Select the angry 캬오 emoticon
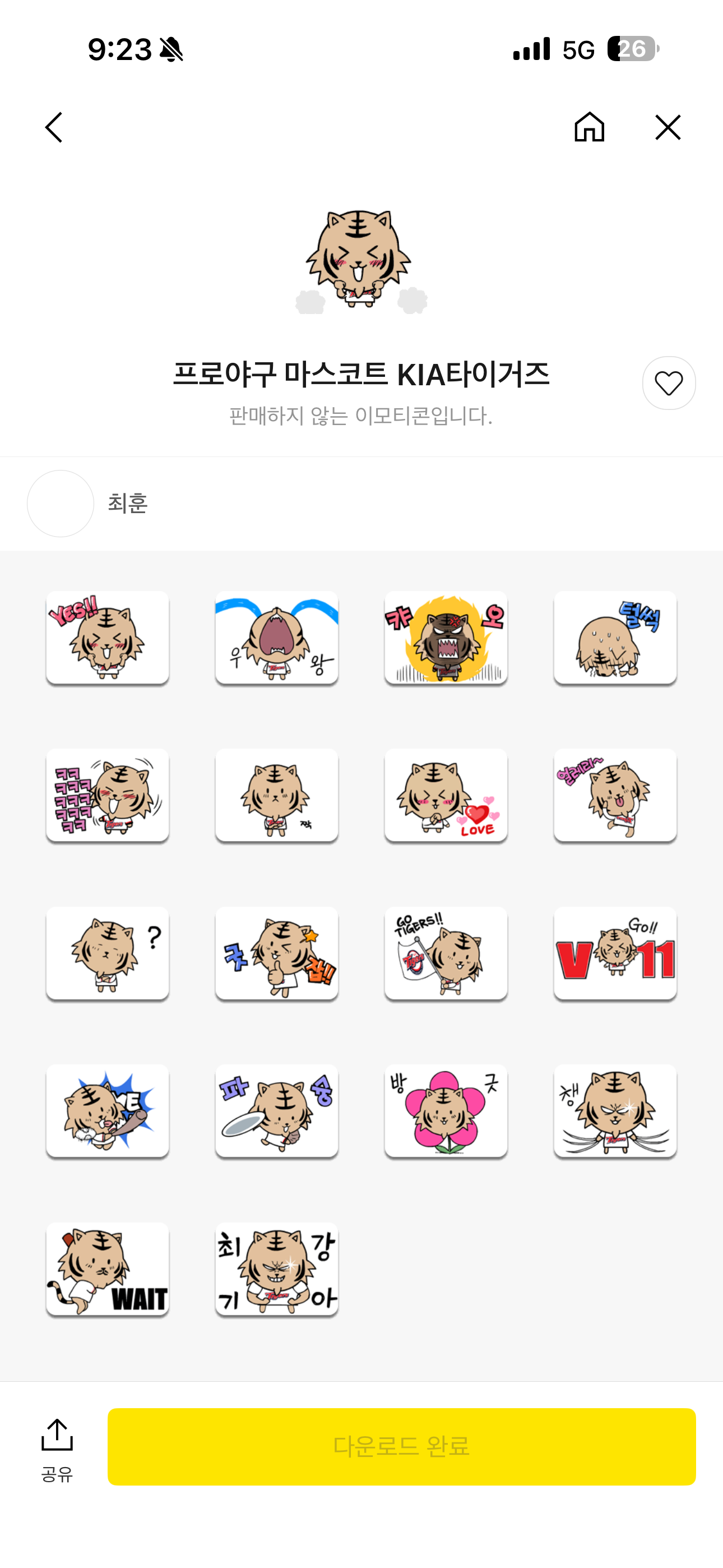 click(446, 637)
